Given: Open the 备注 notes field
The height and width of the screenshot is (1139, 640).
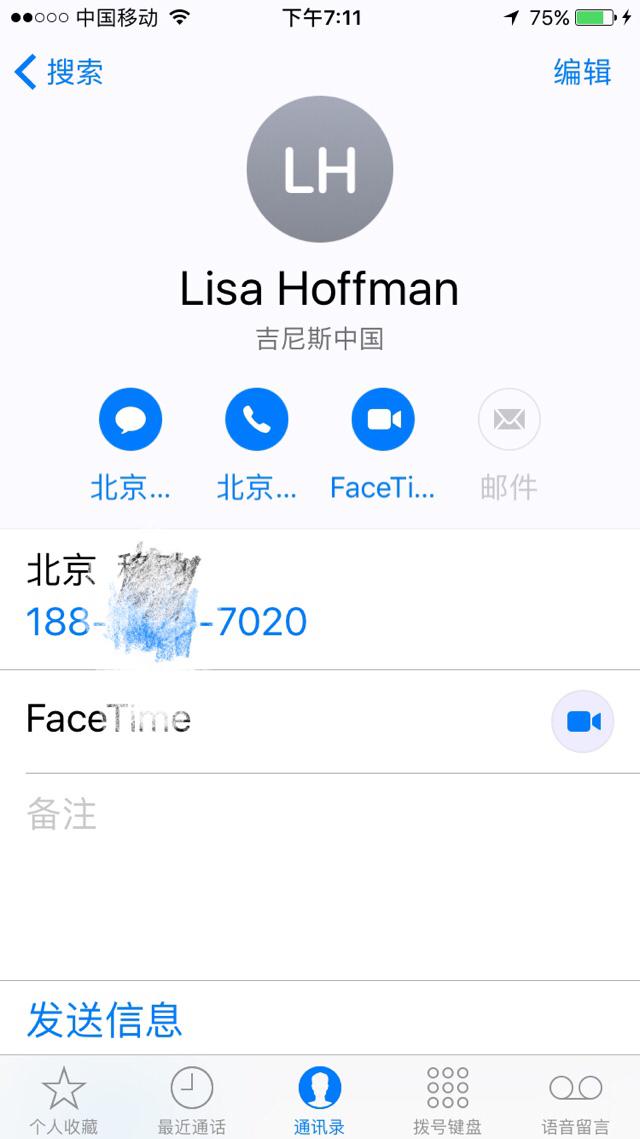Looking at the screenshot, I should click(x=320, y=814).
